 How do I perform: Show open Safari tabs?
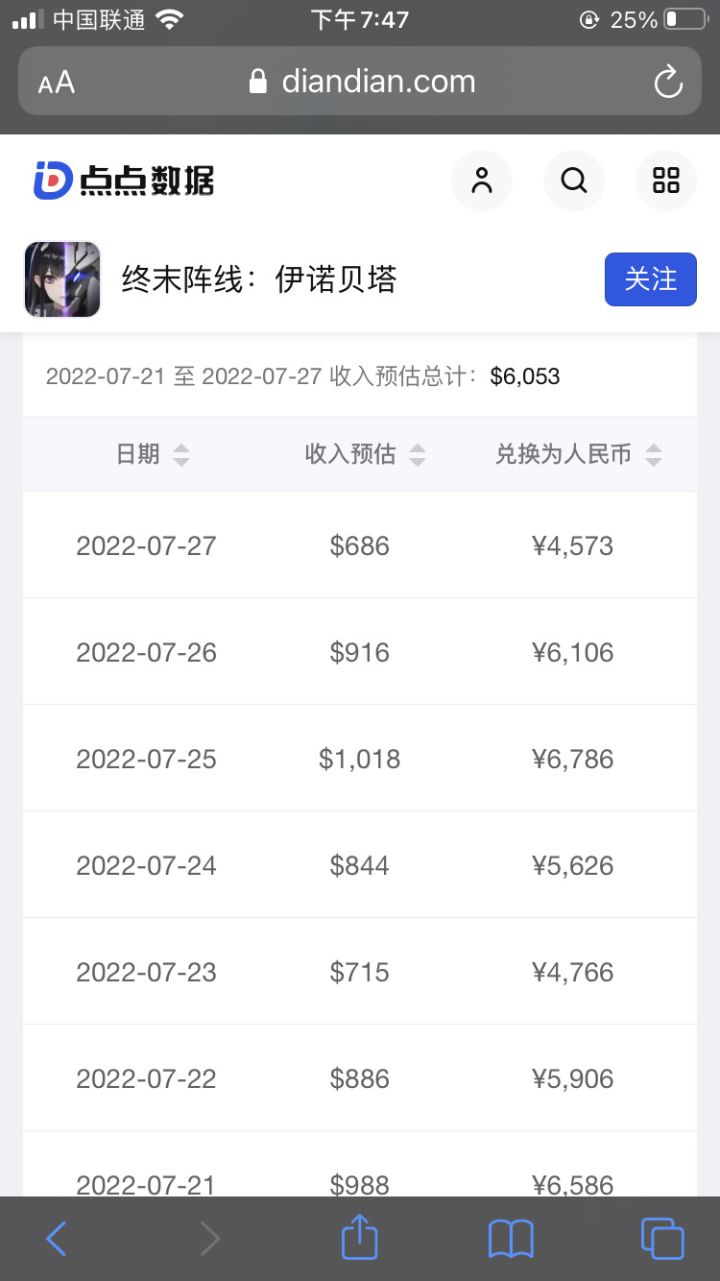coord(662,1238)
